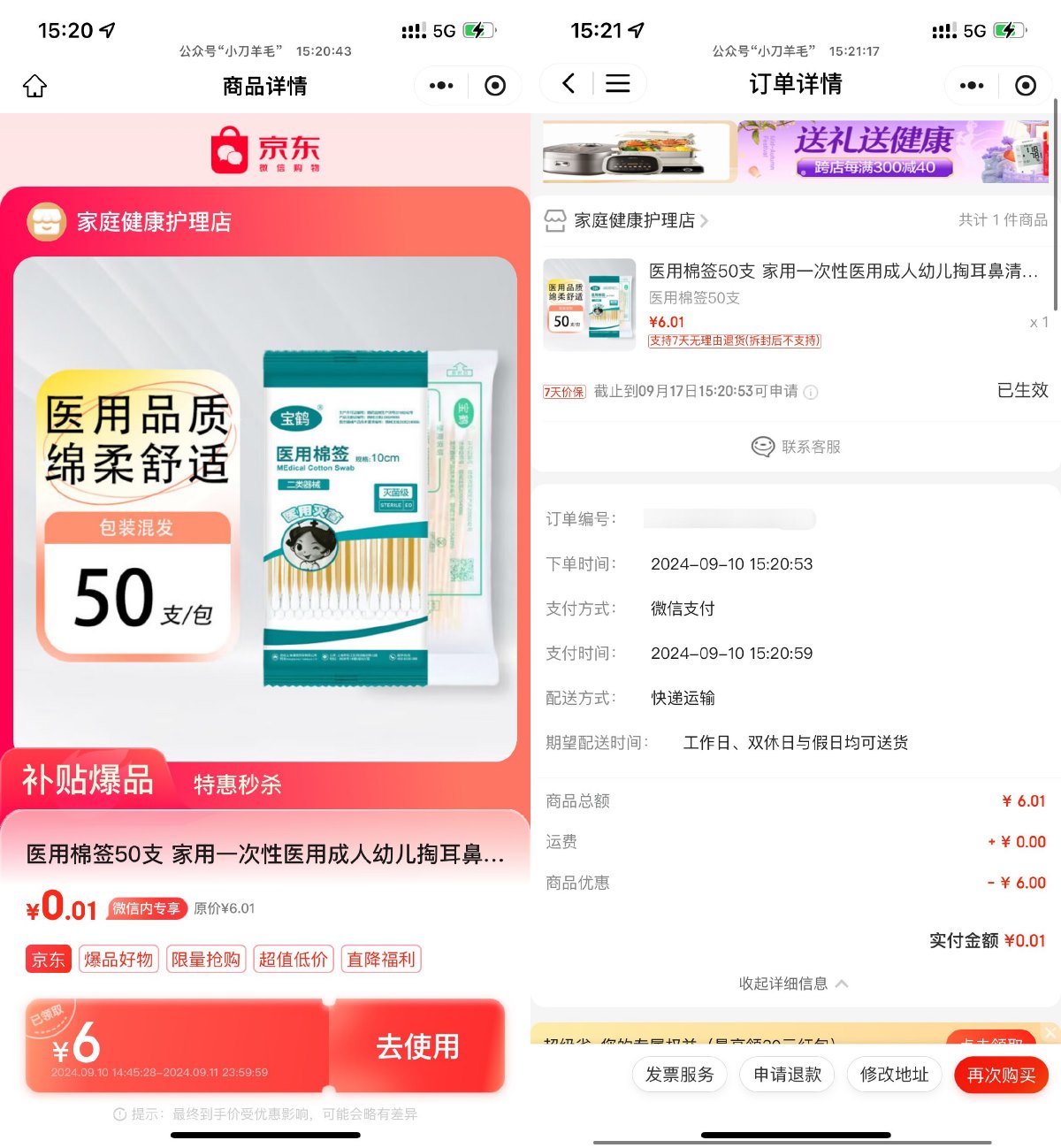Go back from the order details page
Viewport: 1061px width, 1148px height.
click(x=569, y=84)
